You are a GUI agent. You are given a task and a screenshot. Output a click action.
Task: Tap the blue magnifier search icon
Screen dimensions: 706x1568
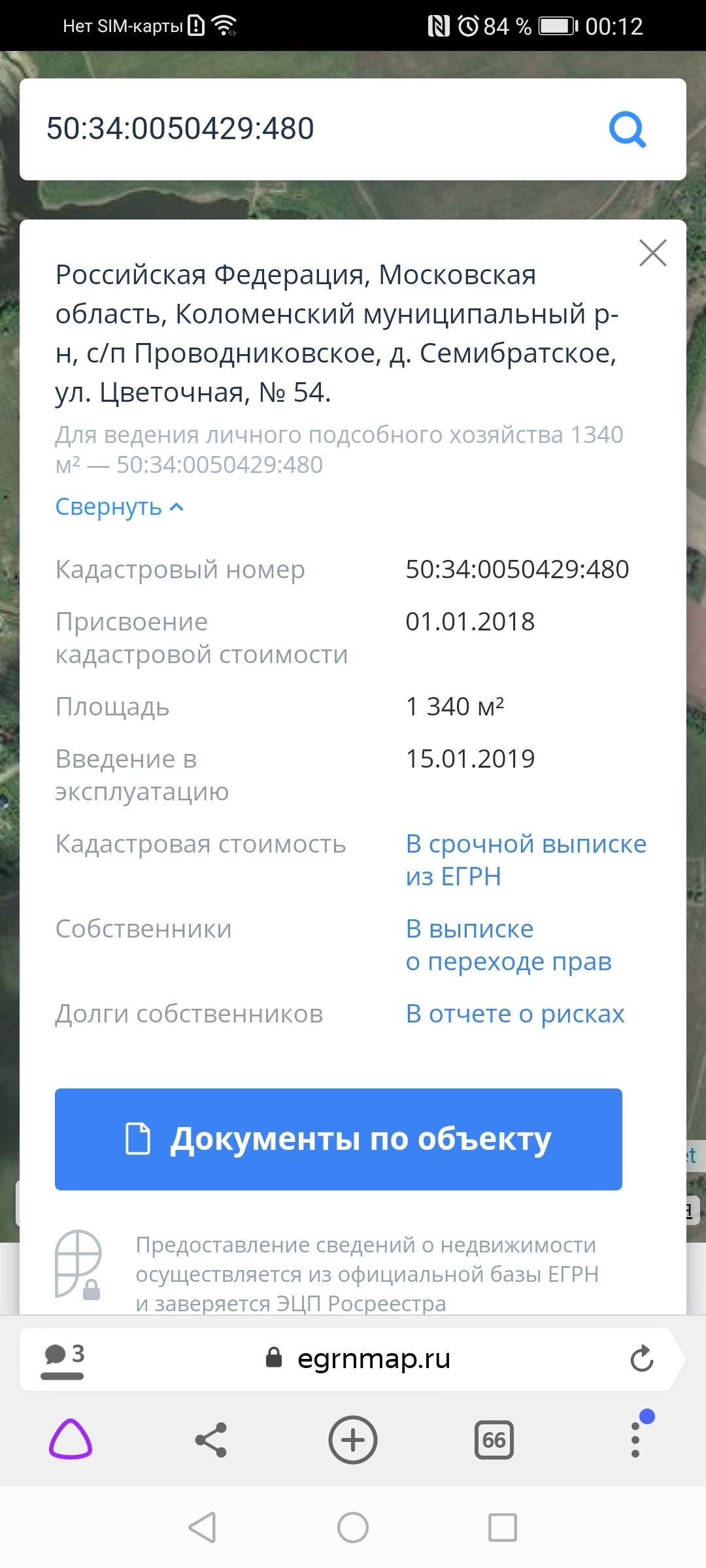[628, 129]
